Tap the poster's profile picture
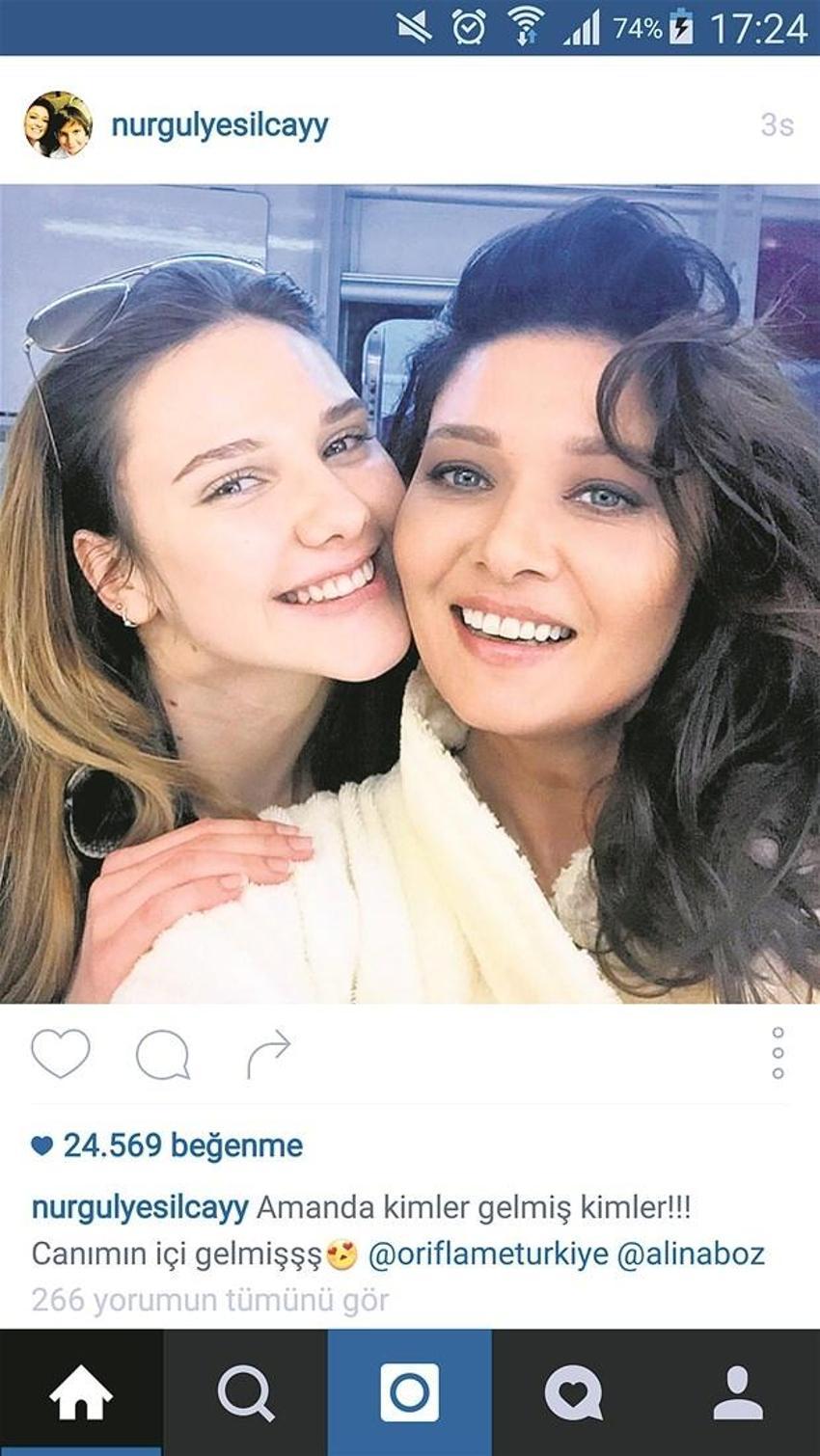 [58, 124]
